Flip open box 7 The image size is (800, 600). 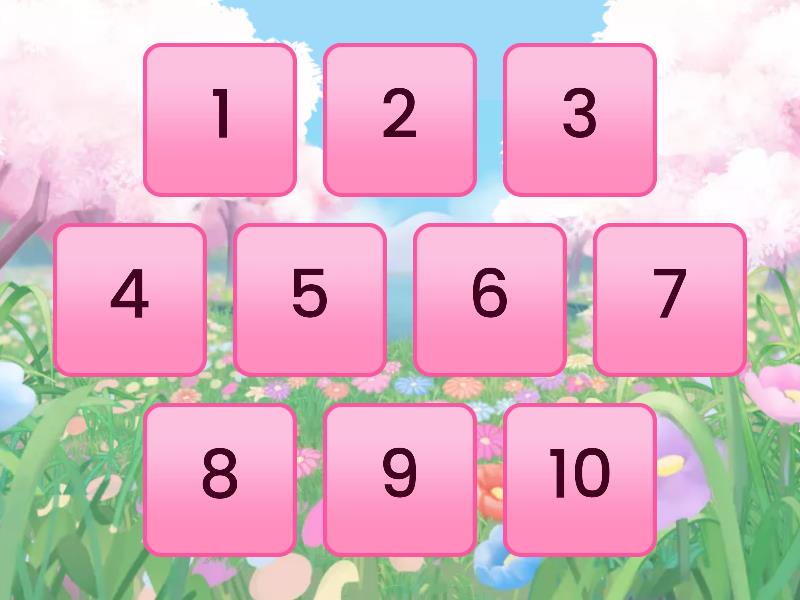pos(670,299)
